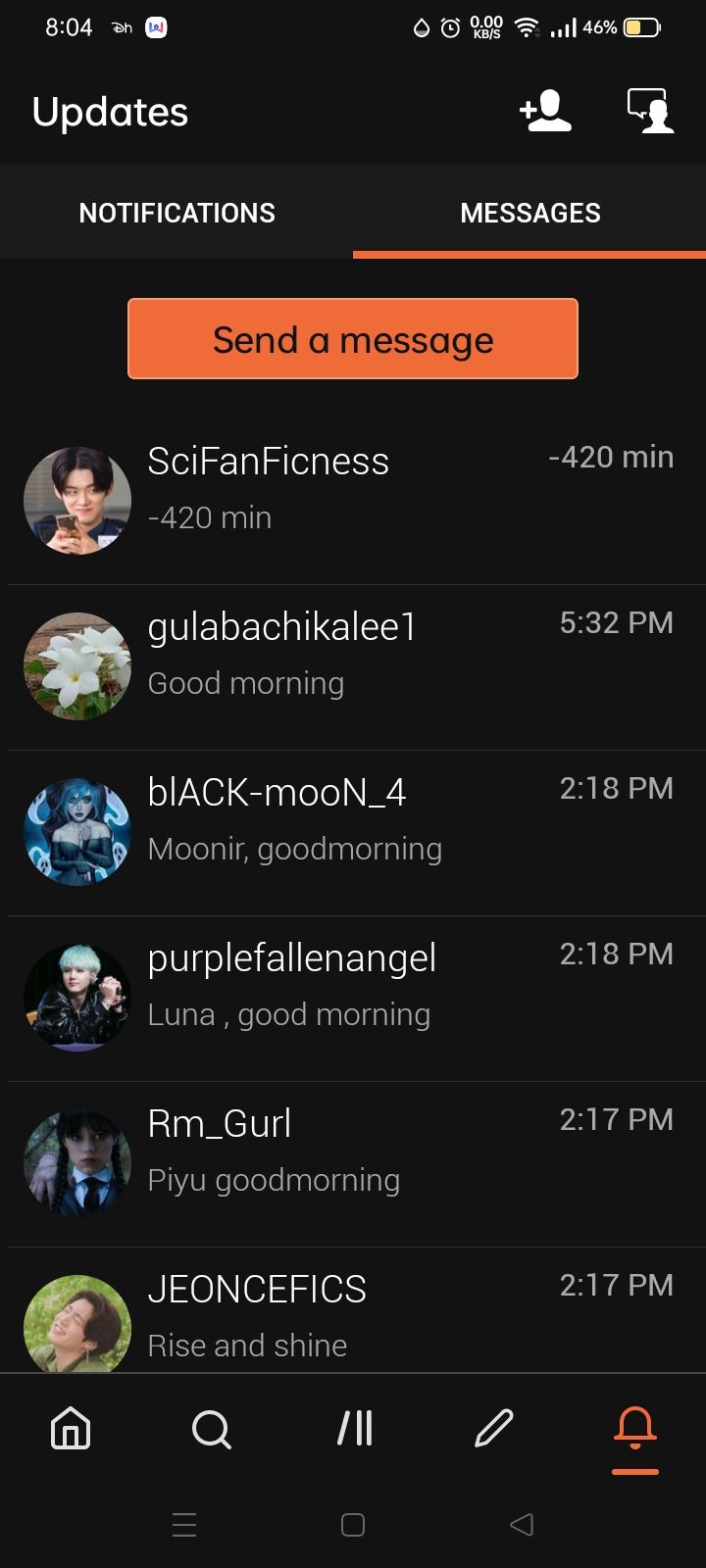This screenshot has height=1568, width=706.
Task: Tap the Updates bell tab
Action: [x=635, y=1429]
